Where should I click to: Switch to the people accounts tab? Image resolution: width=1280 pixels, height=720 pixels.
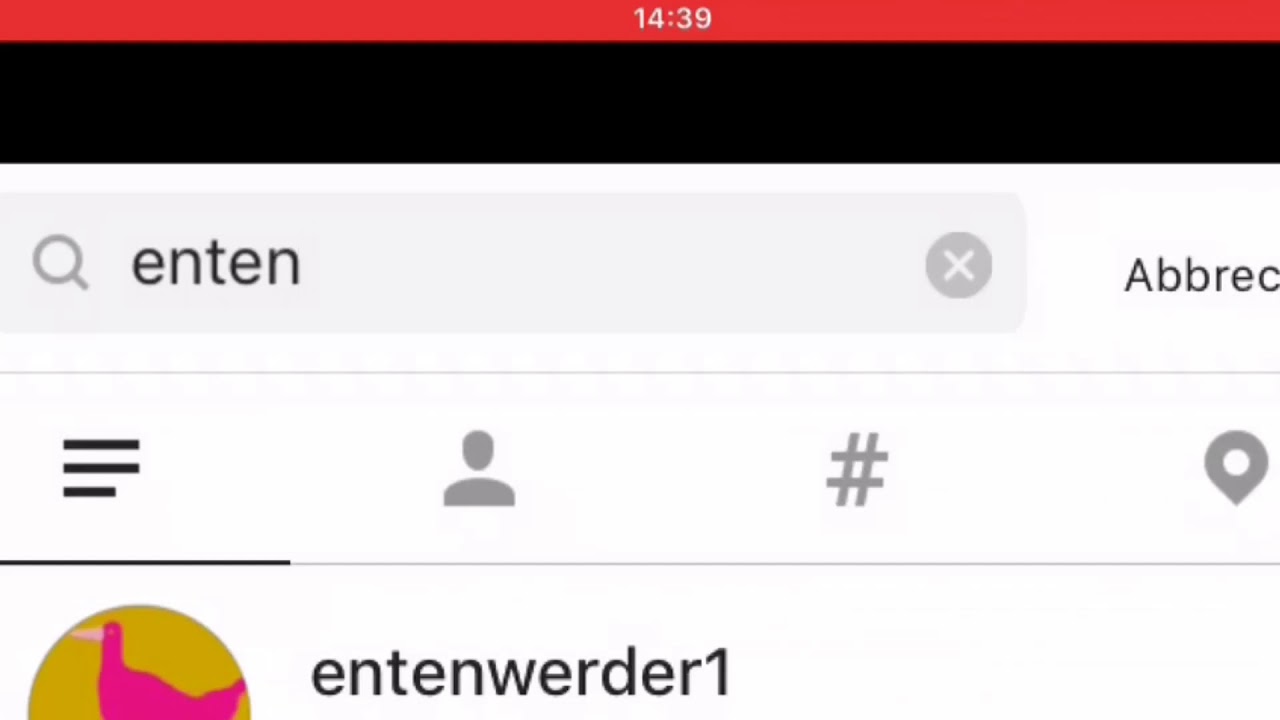pyautogui.click(x=479, y=468)
